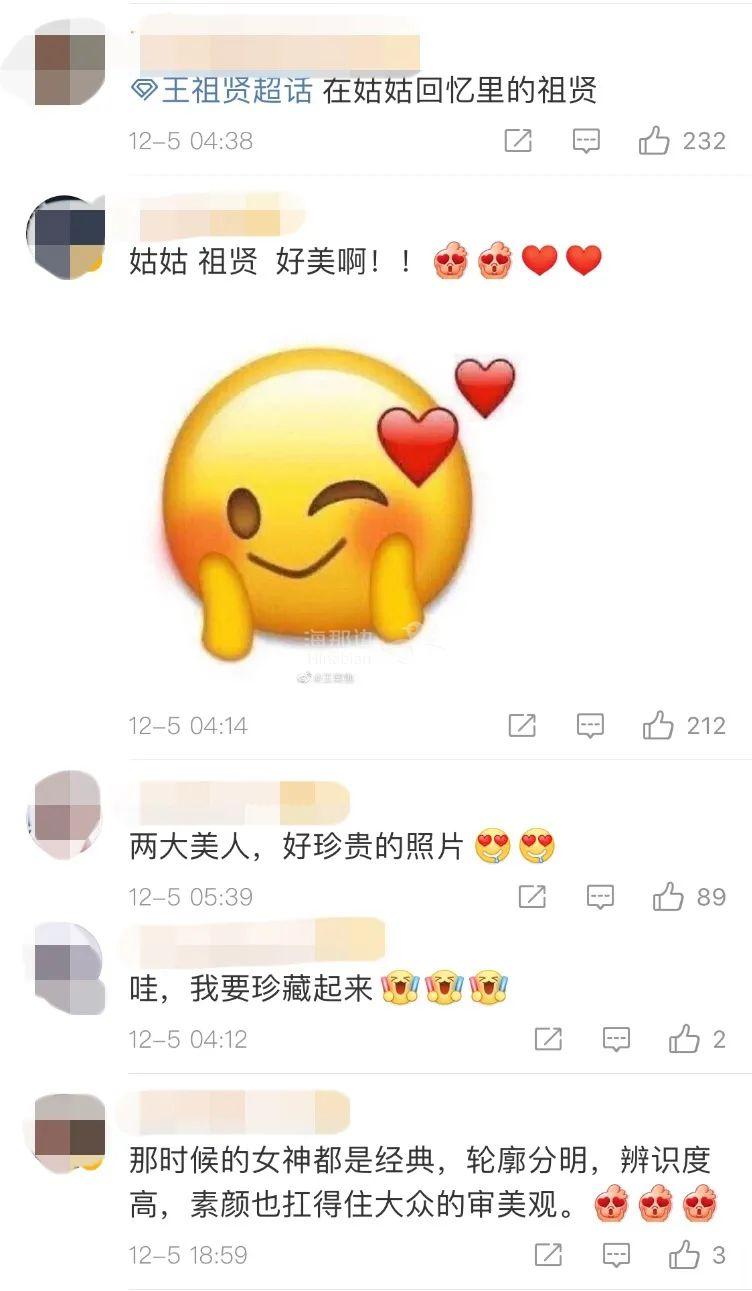Viewport: 752px width, 1291px height.
Task: Like the comment 在姑姑回忆里的祖贤
Action: (x=654, y=141)
